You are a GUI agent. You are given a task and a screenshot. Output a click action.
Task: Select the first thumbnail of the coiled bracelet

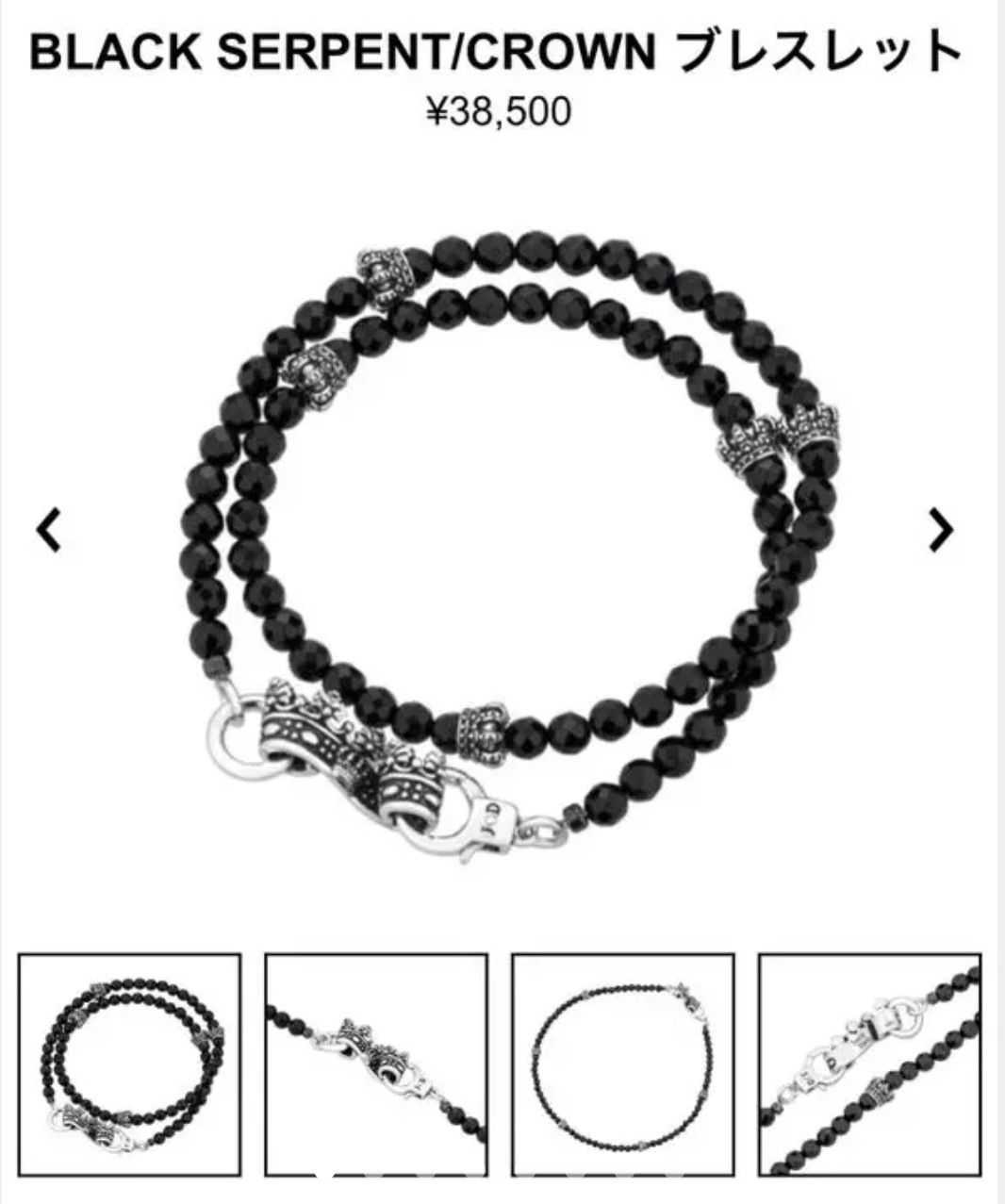point(130,1062)
